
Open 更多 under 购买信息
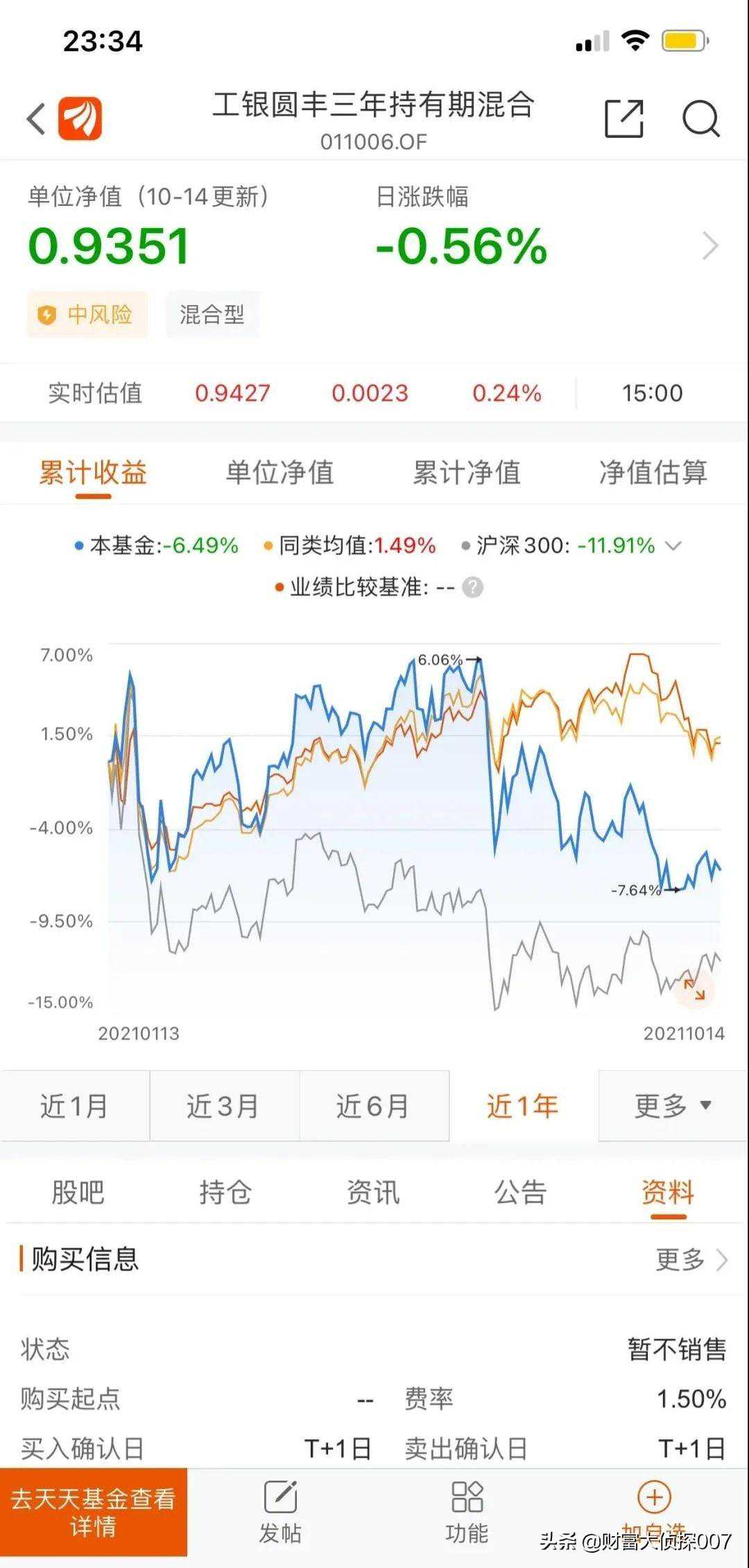[x=691, y=1260]
